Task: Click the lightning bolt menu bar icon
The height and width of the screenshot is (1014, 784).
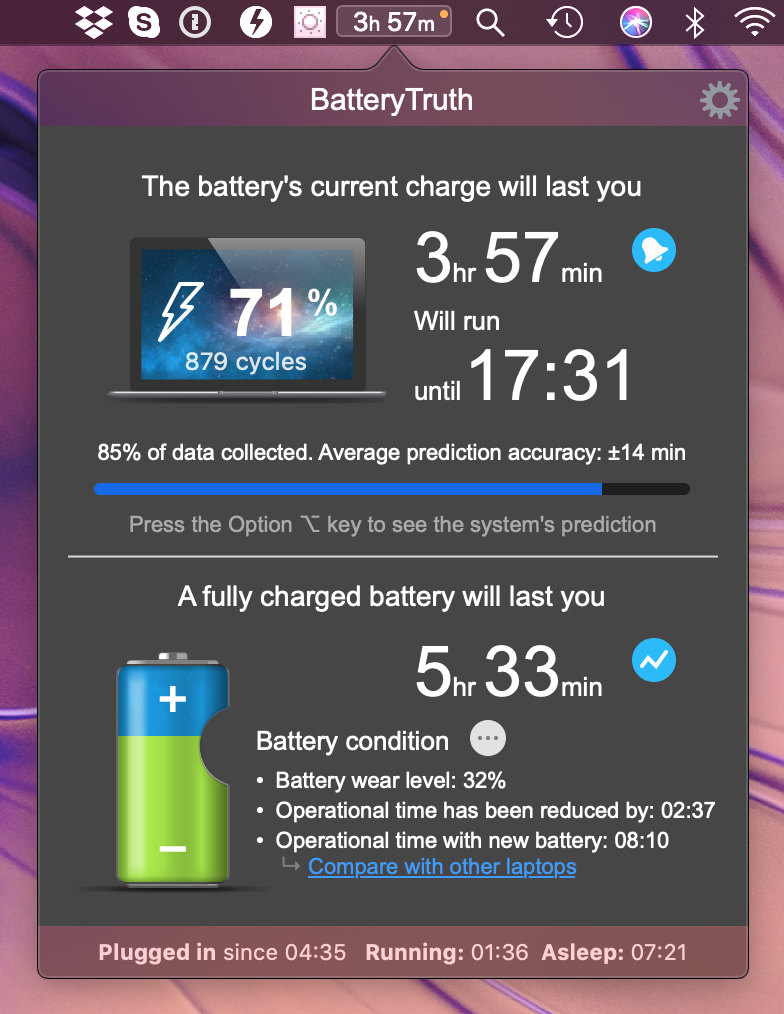Action: (x=257, y=22)
